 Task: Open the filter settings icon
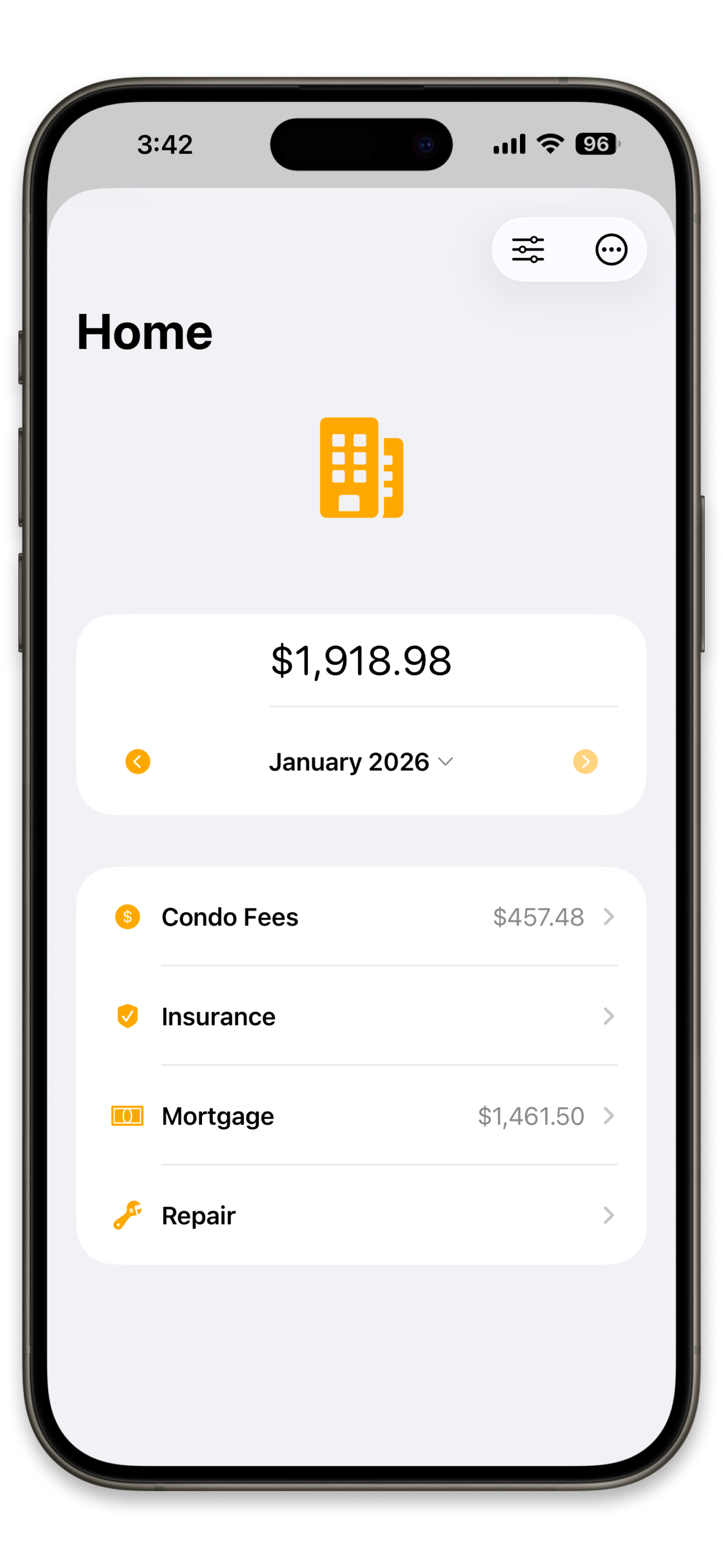click(528, 249)
